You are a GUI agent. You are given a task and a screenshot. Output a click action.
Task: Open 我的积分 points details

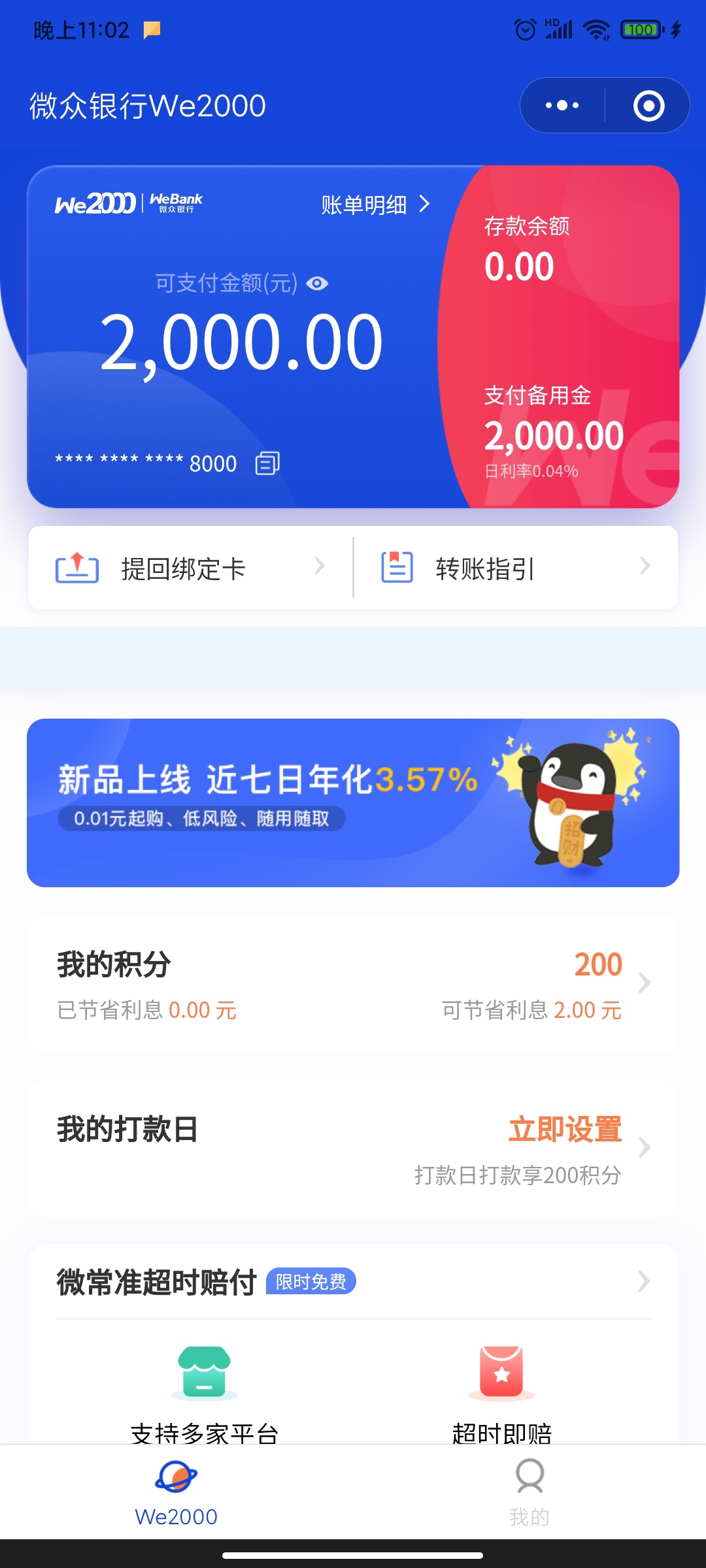coord(353,983)
